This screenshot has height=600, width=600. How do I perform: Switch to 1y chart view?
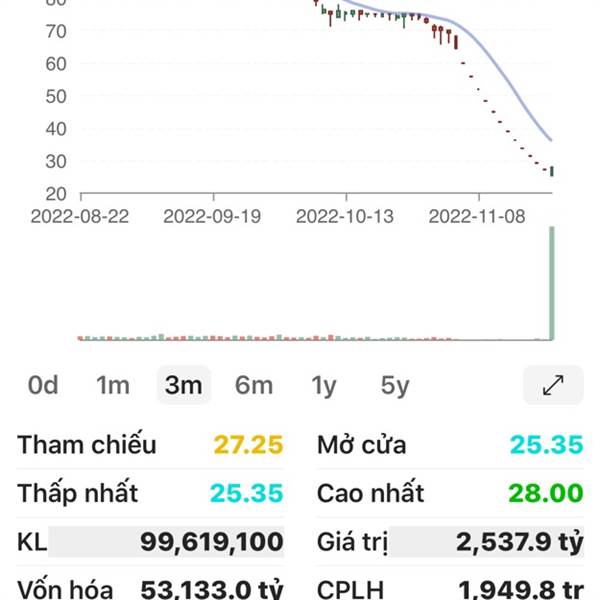coord(324,385)
